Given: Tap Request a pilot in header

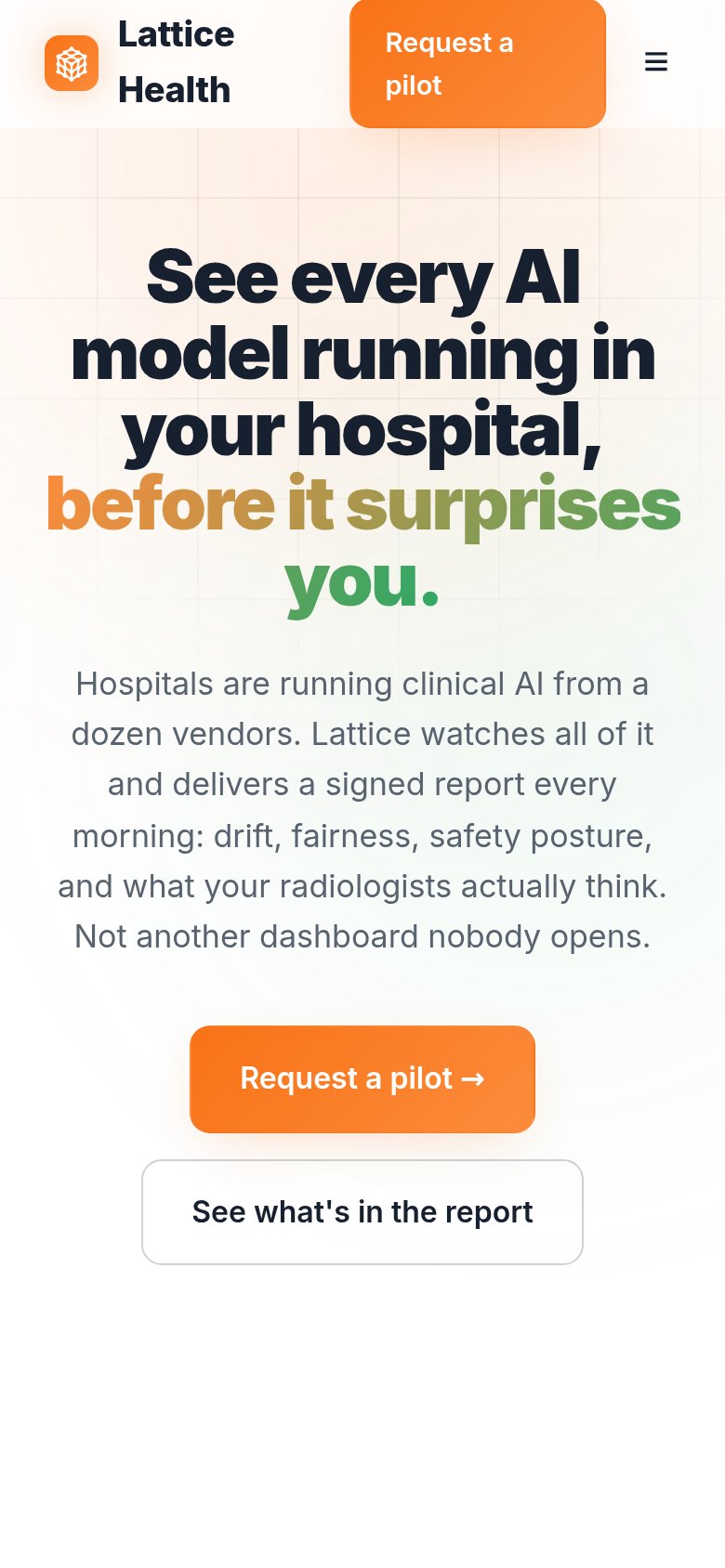Looking at the screenshot, I should click(478, 63).
